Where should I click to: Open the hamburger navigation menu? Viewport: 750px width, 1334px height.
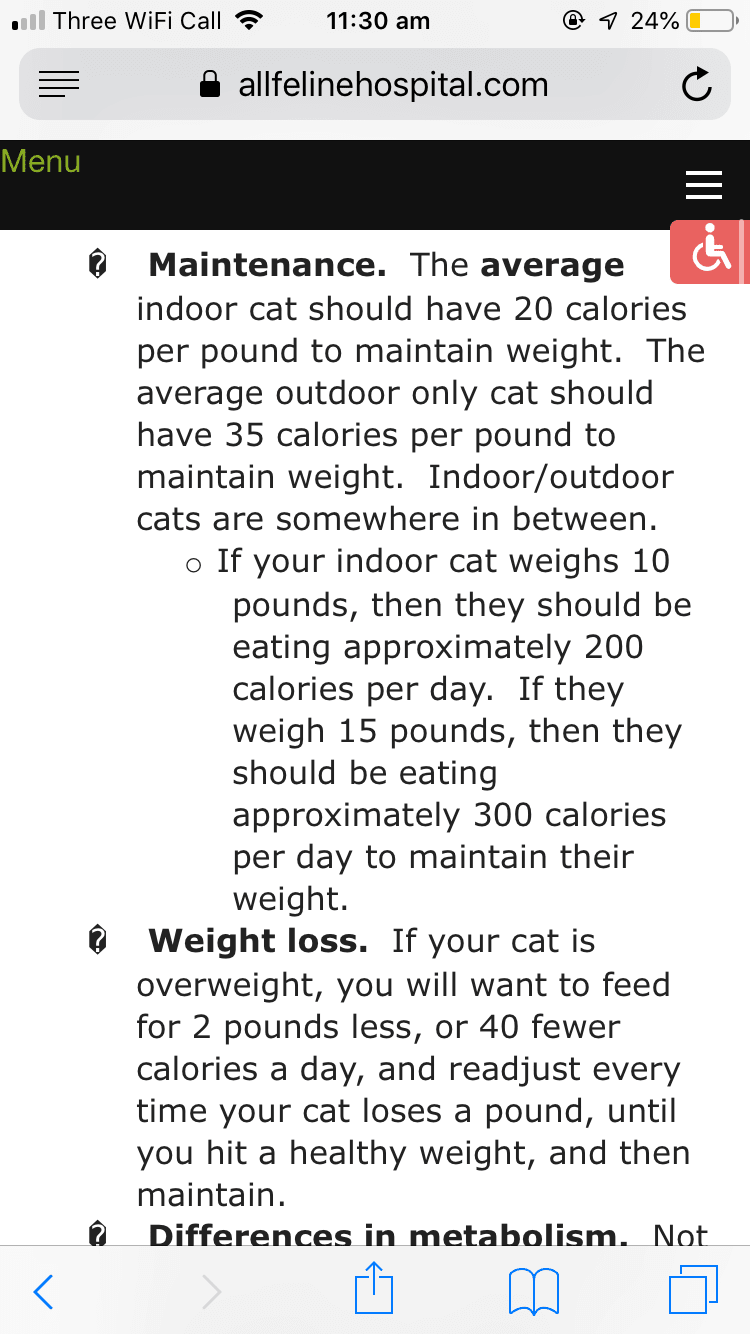[704, 185]
